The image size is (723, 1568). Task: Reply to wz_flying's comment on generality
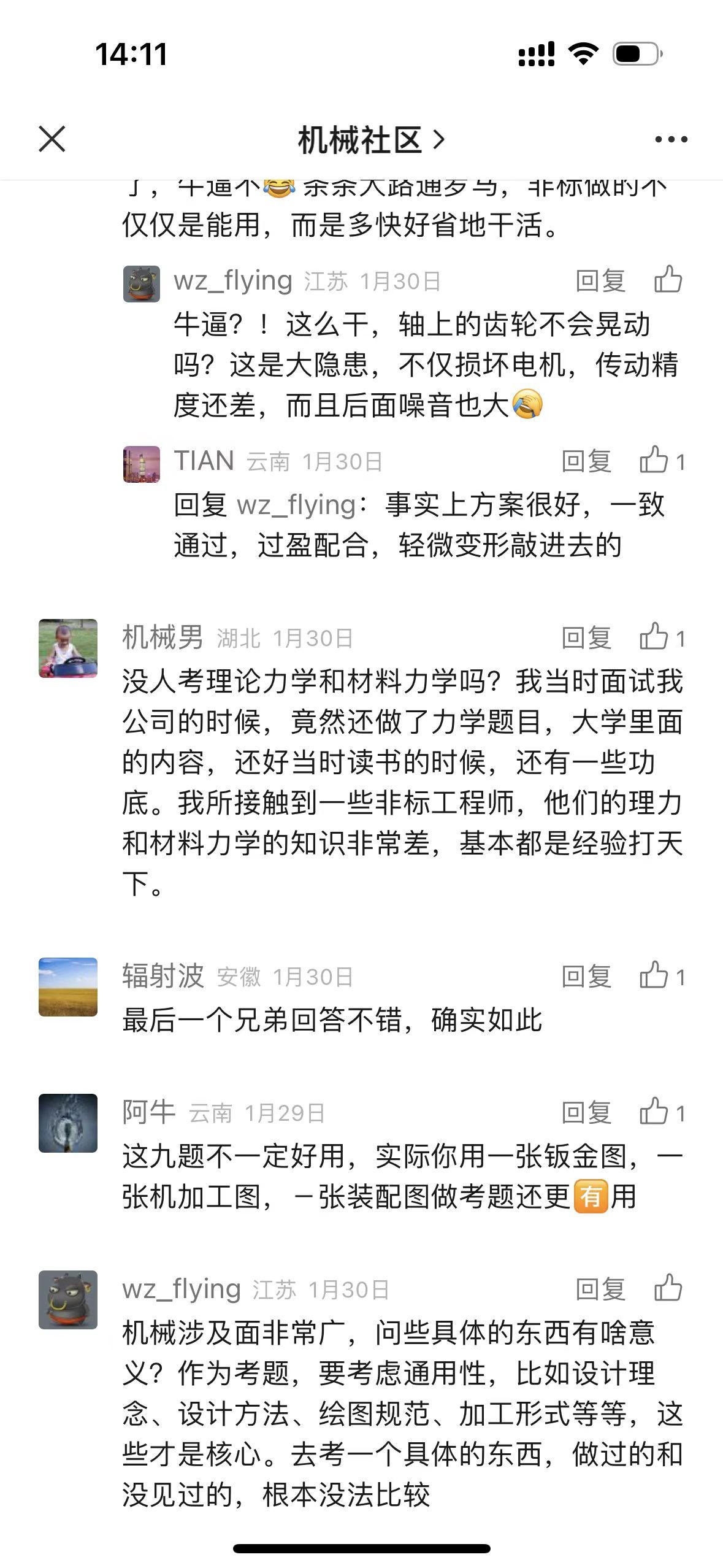600,1289
